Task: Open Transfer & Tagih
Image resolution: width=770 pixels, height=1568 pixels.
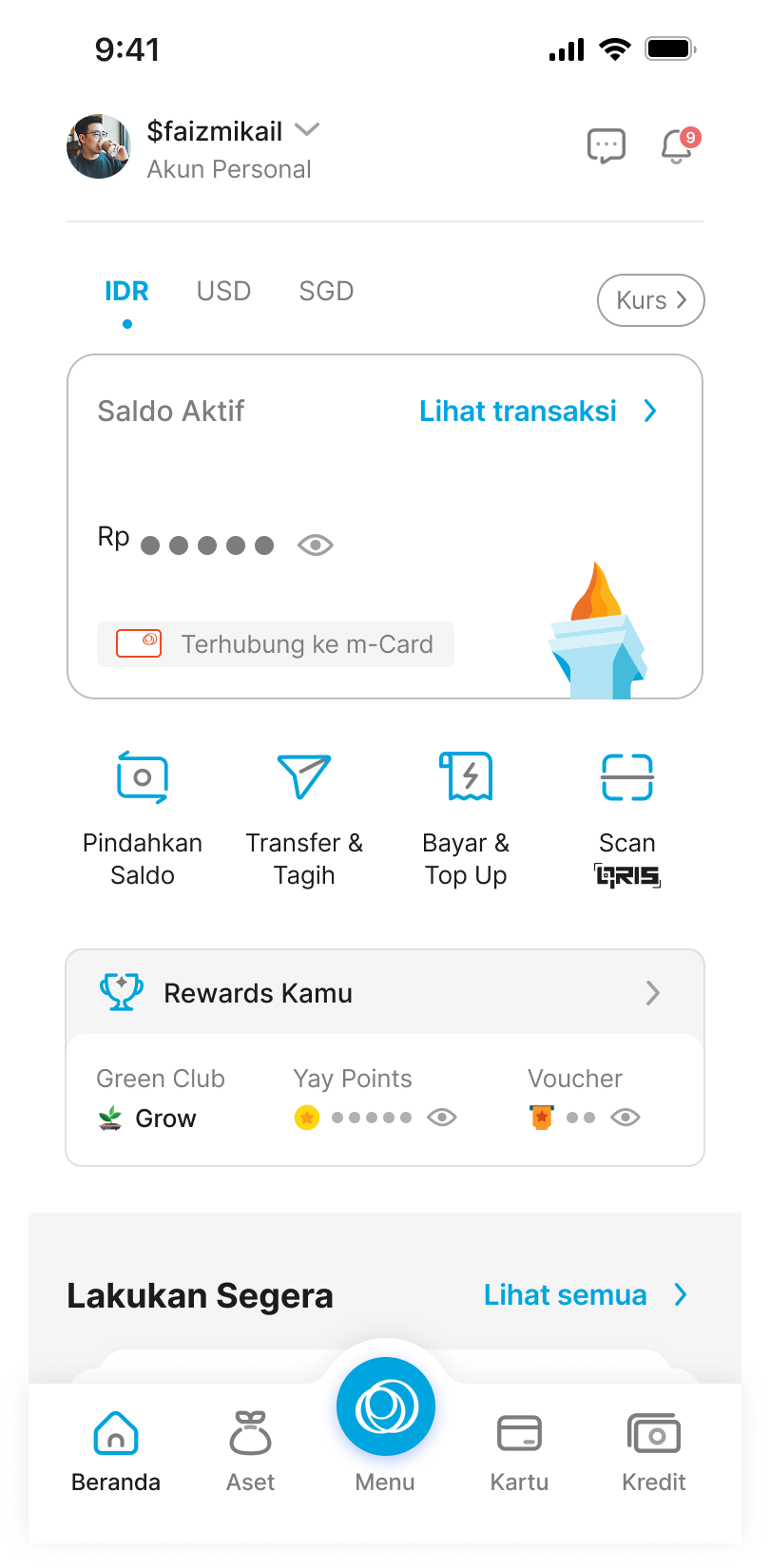Action: (304, 817)
